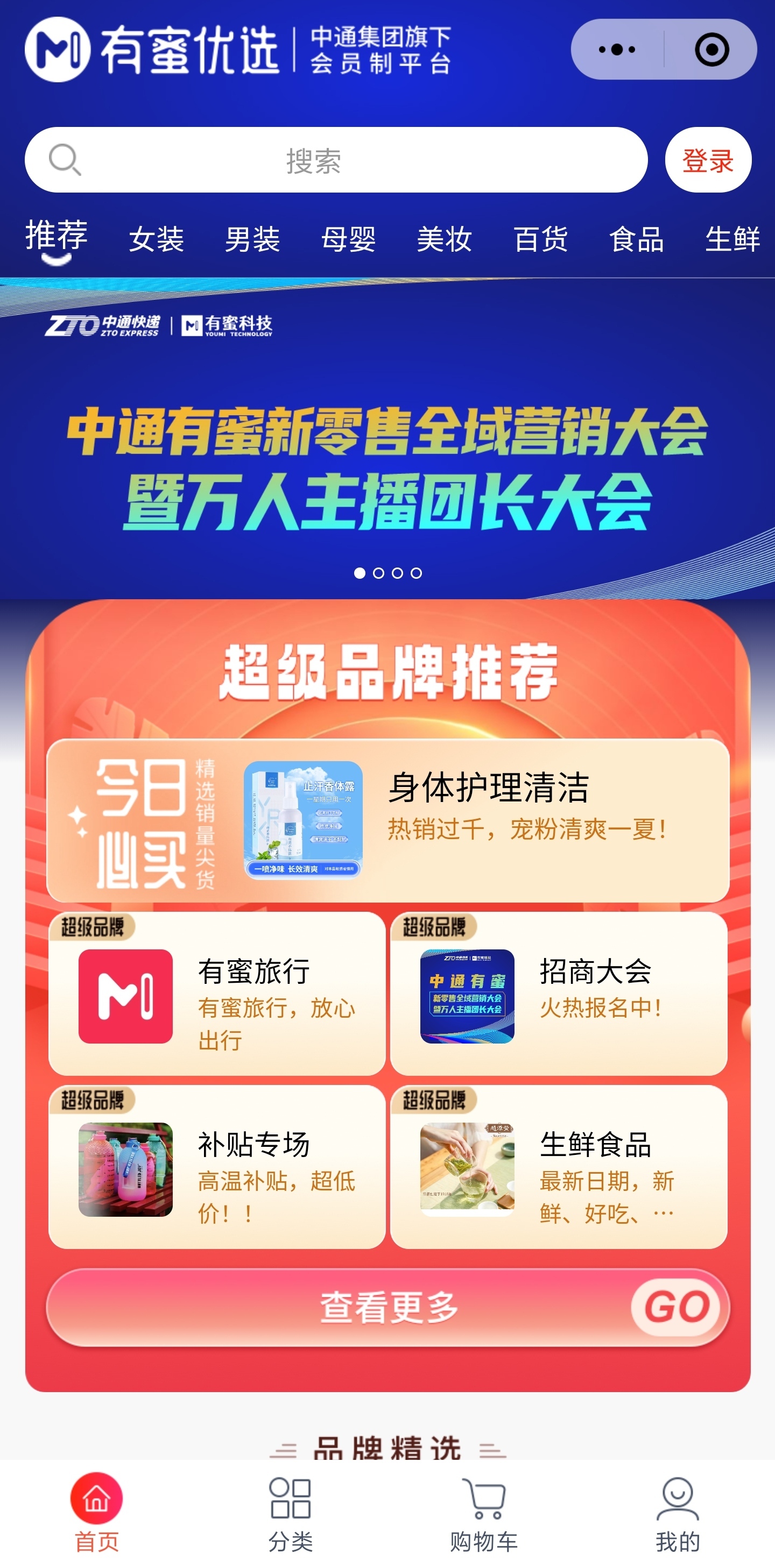Open the 有蜜旅行 brand card
This screenshot has height=1568, width=775.
(217, 994)
